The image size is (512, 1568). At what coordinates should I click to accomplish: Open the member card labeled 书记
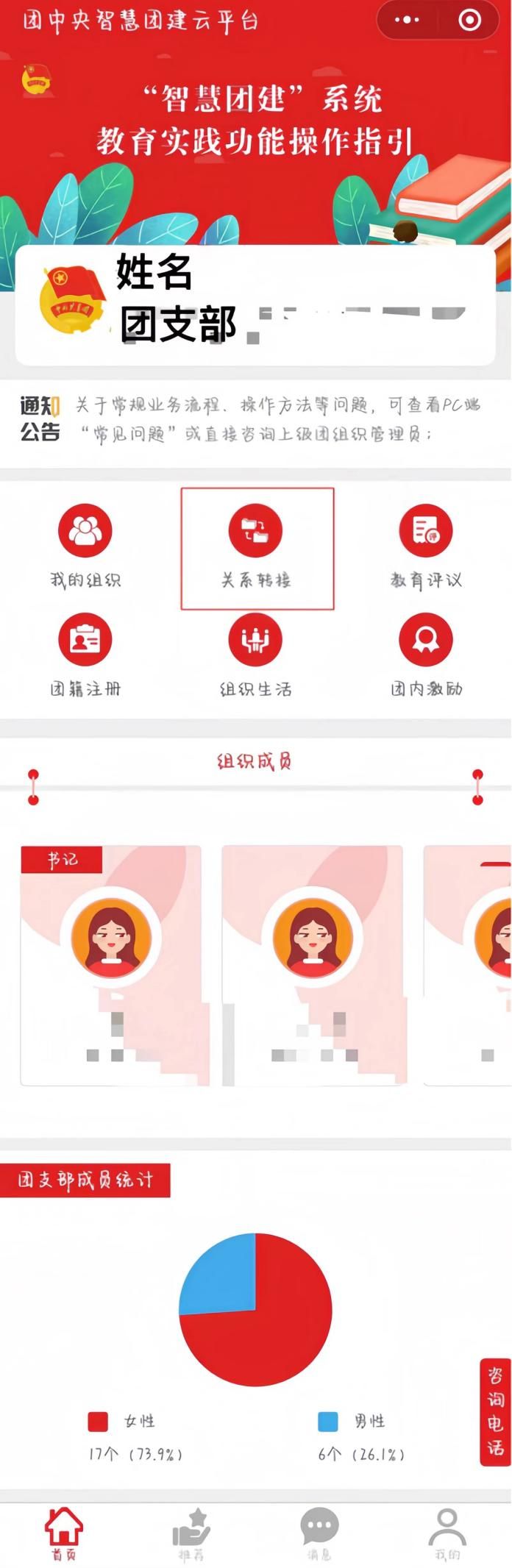(x=111, y=963)
